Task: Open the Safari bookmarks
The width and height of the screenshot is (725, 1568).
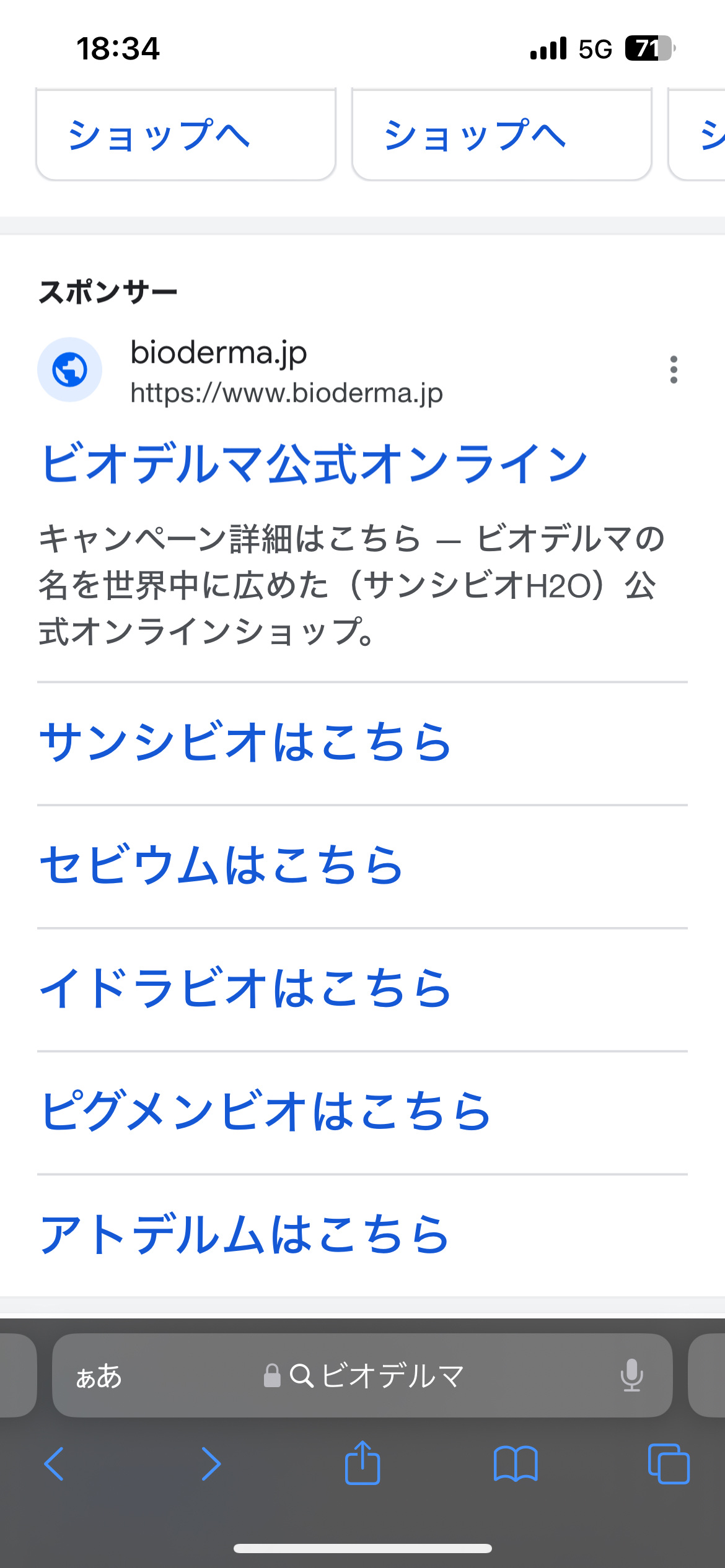Action: click(516, 1464)
